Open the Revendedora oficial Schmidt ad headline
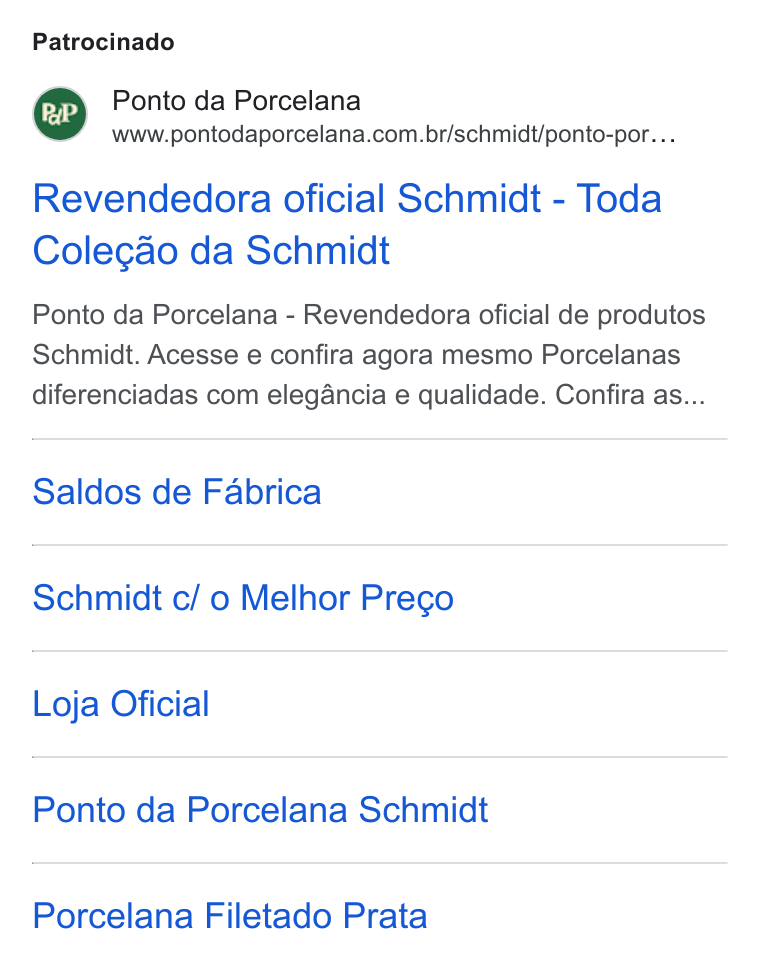The image size is (760, 968). click(x=346, y=224)
